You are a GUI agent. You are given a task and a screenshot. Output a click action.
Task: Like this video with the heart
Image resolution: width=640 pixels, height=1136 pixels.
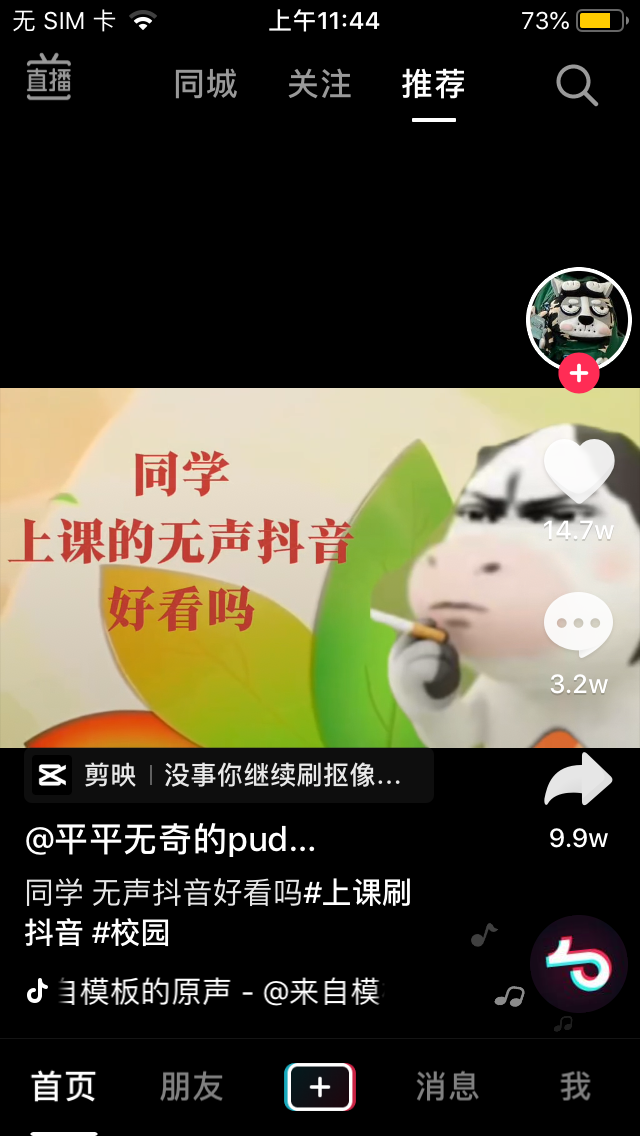pyautogui.click(x=579, y=472)
